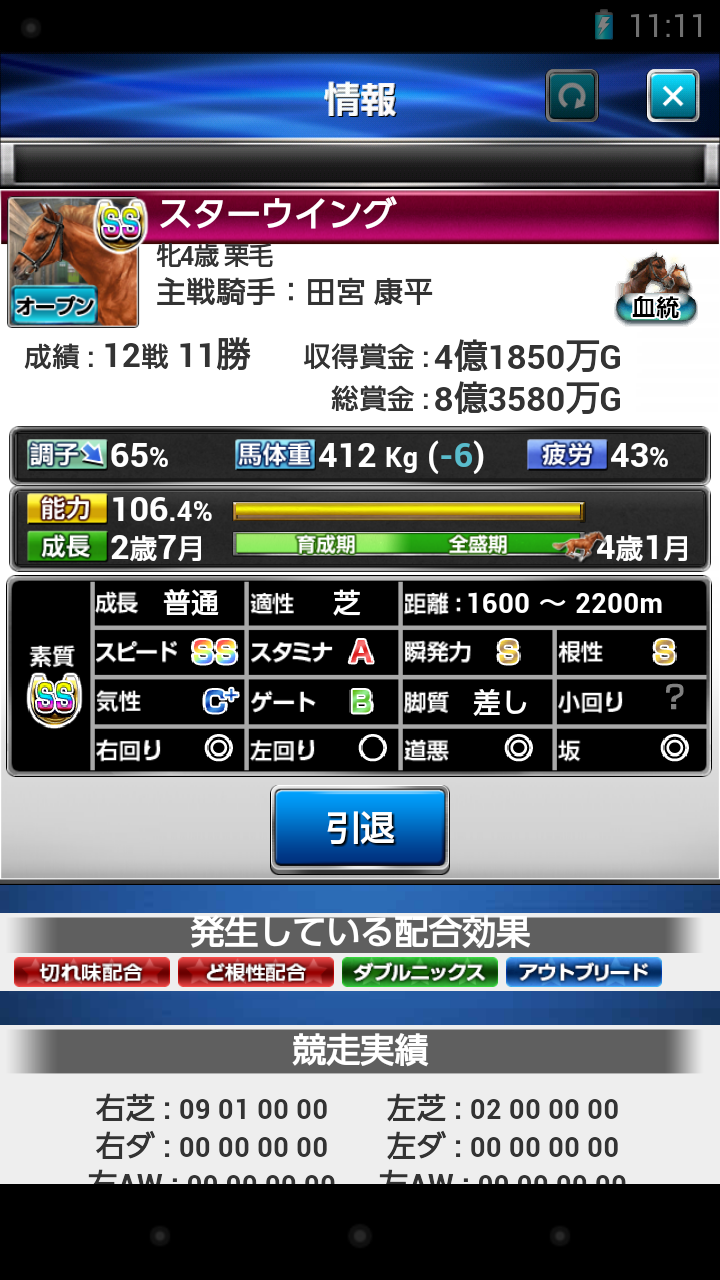Tap the 切れ味配合 effect chip
This screenshot has width=720, height=1280.
tap(92, 972)
